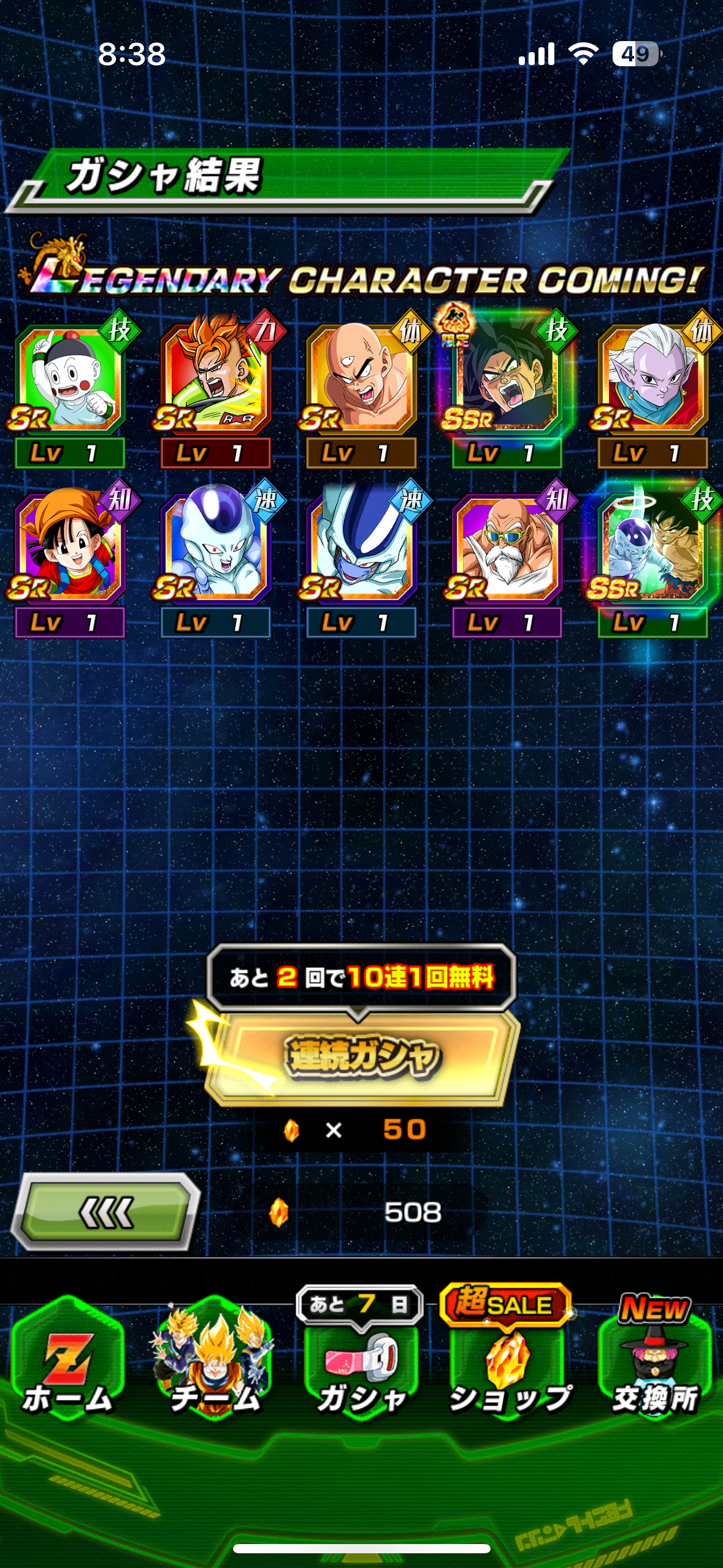Viewport: 723px width, 1568px height.
Task: Open the SR Tien card
Action: [361, 389]
